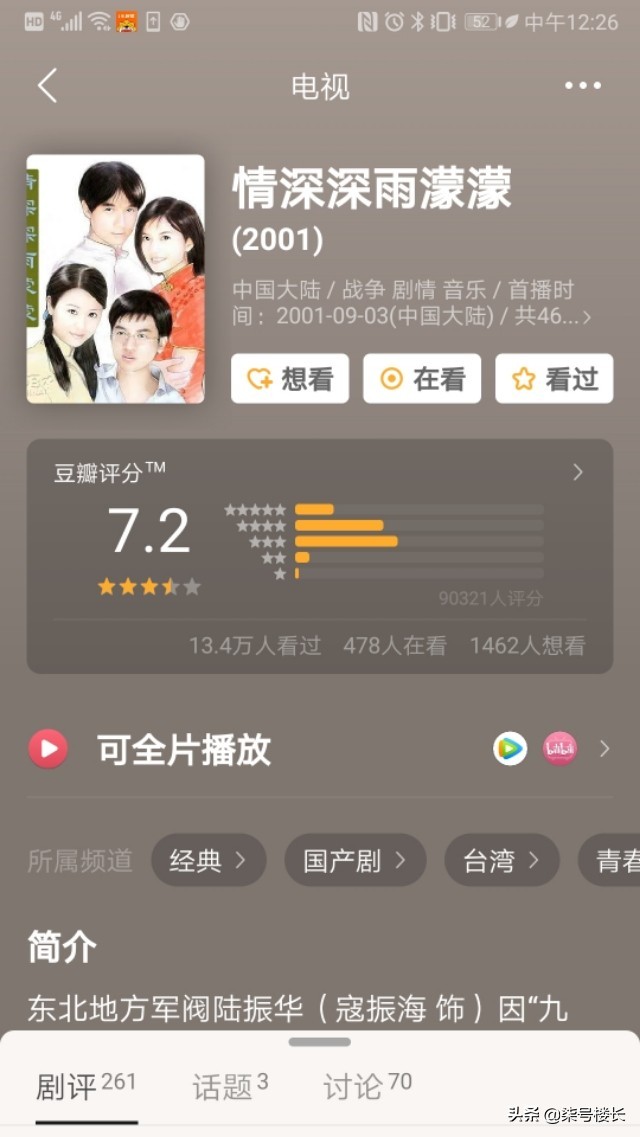The image size is (640, 1137).
Task: Mark the show as 想看
Action: [290, 379]
